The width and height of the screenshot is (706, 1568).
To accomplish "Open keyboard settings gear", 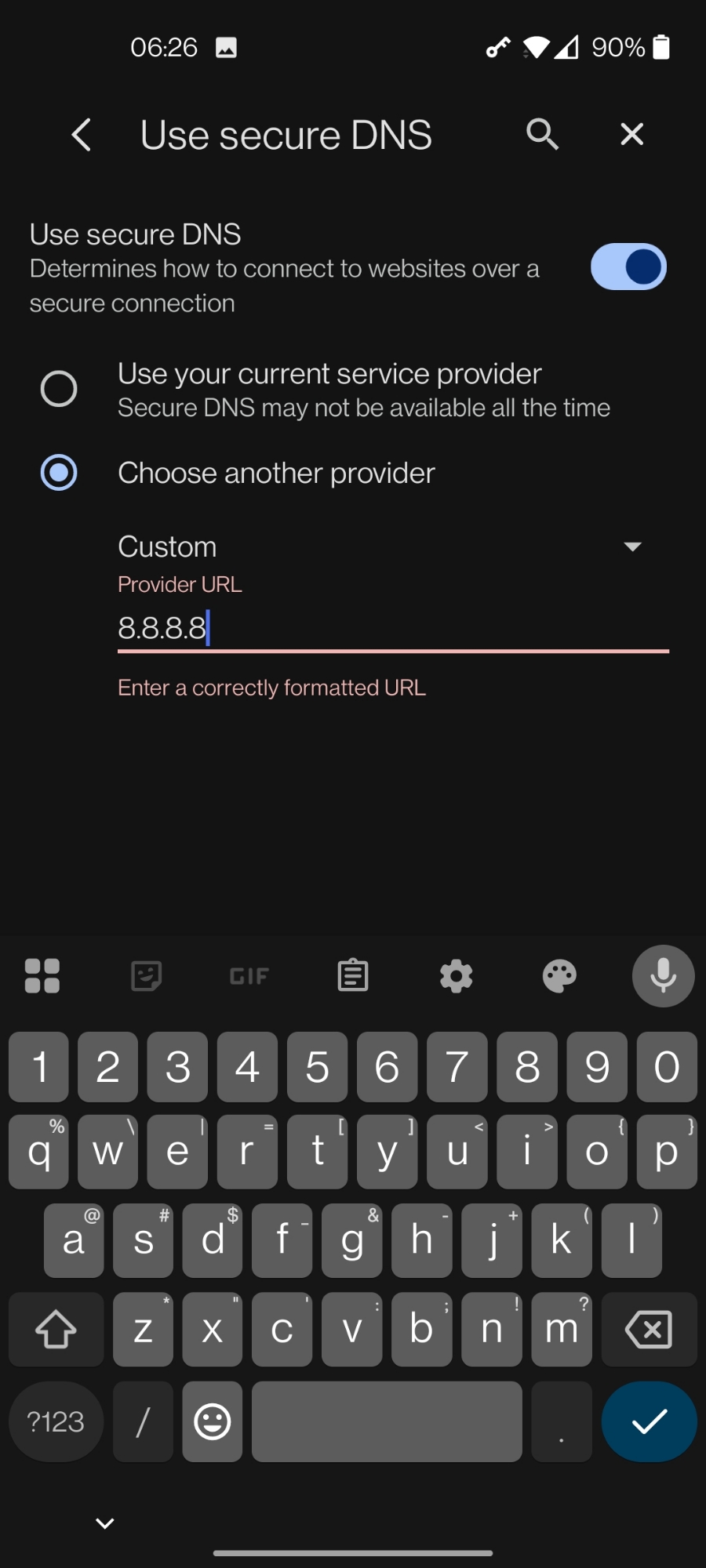I will point(456,976).
